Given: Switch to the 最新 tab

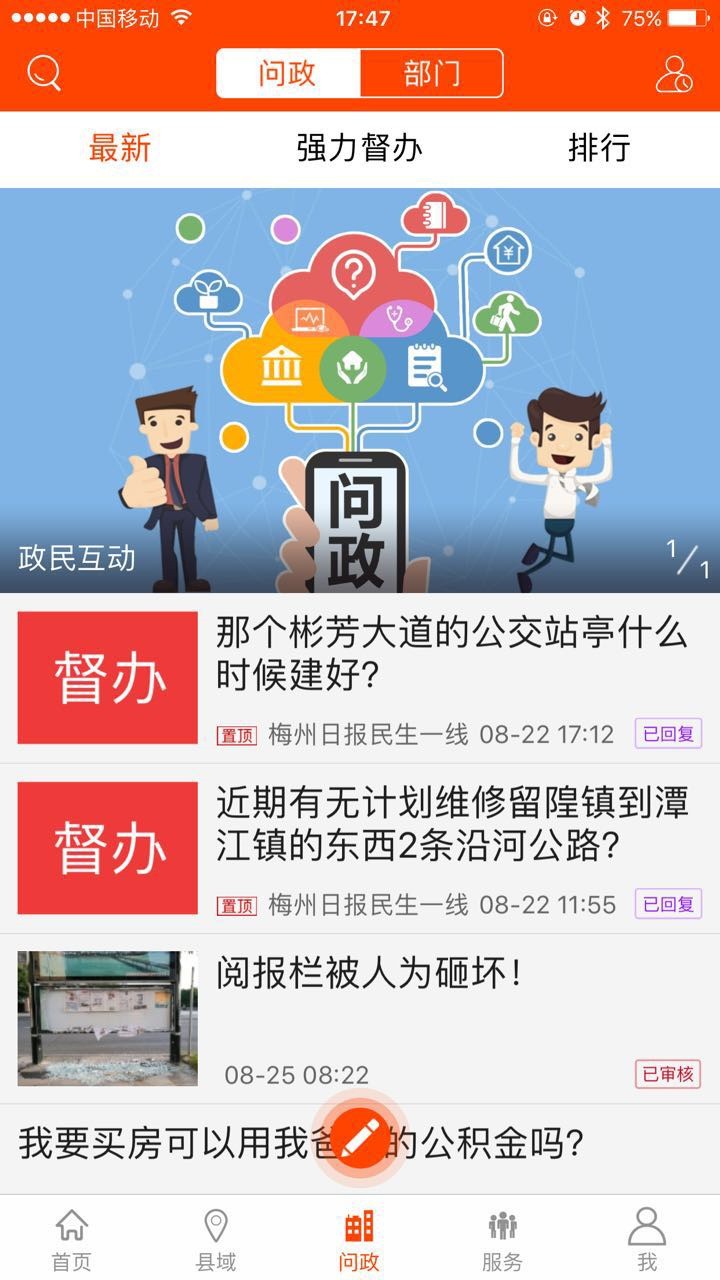Looking at the screenshot, I should [x=120, y=148].
